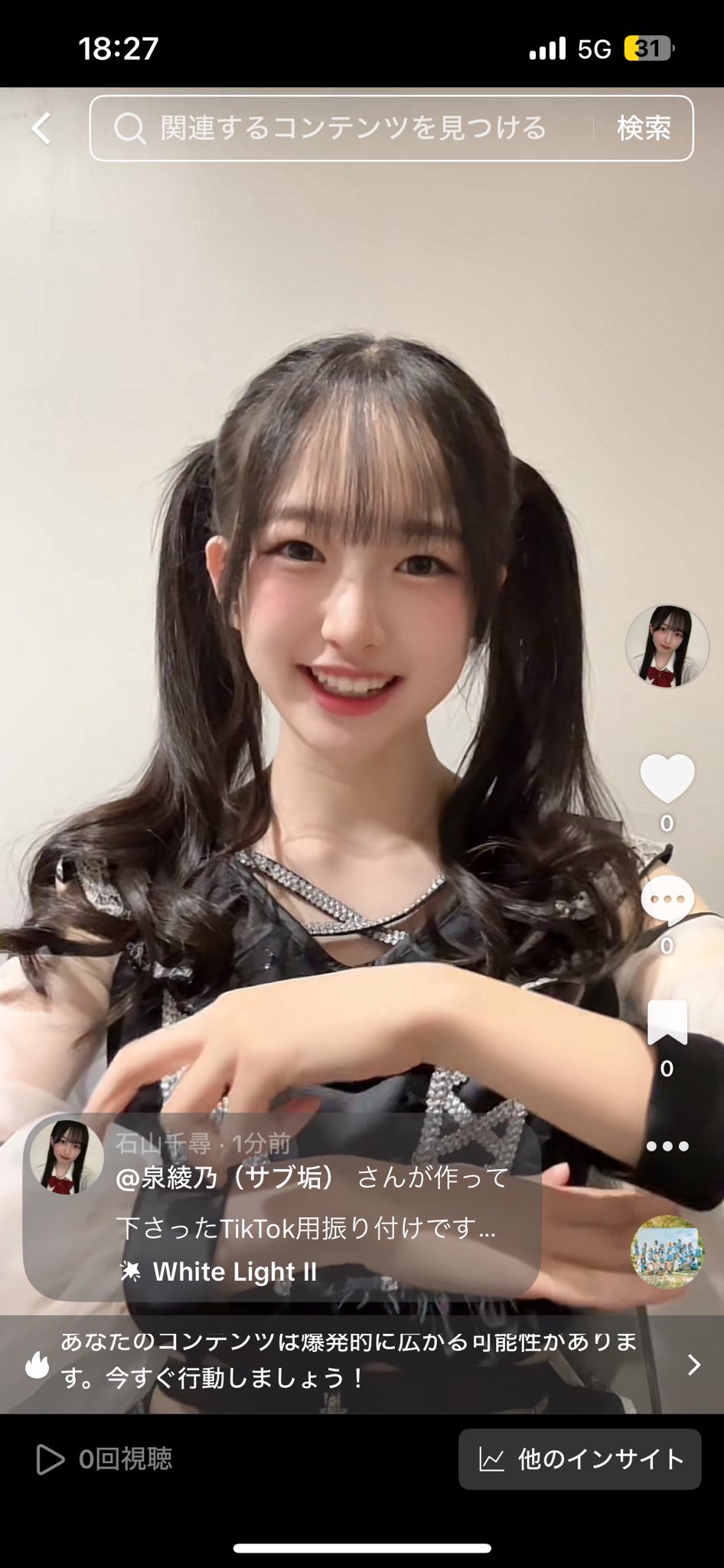
Task: Open 他のインサイト analytics button
Action: (x=579, y=1459)
